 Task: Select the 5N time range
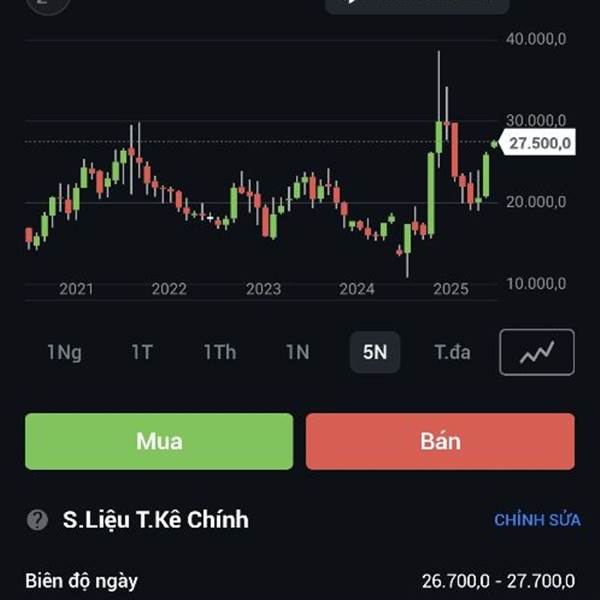(x=375, y=352)
